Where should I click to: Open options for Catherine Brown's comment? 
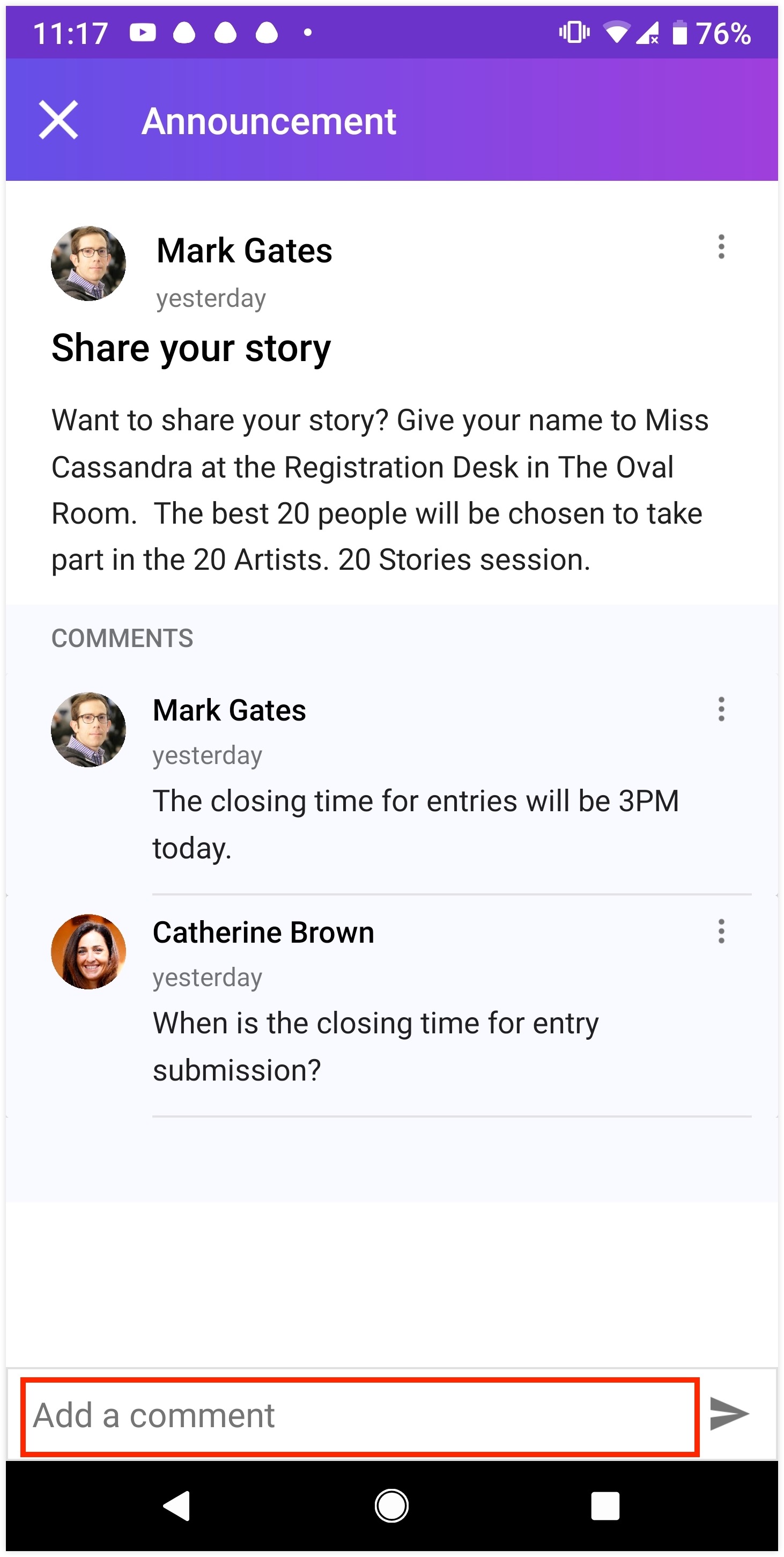[x=721, y=931]
